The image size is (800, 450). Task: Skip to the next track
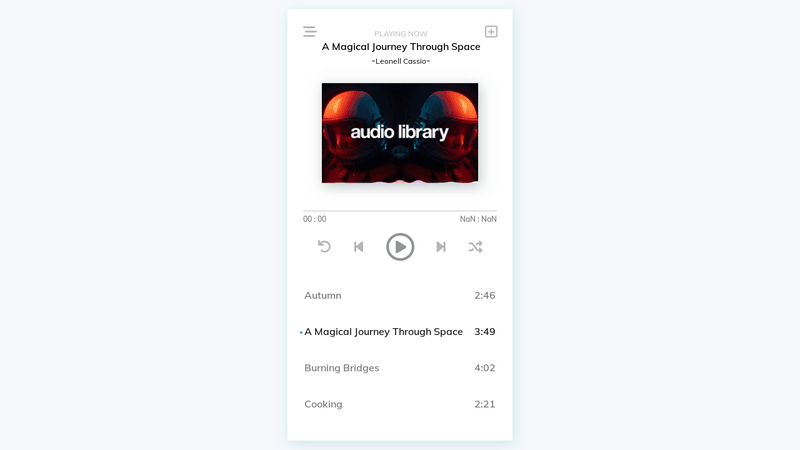coord(441,247)
